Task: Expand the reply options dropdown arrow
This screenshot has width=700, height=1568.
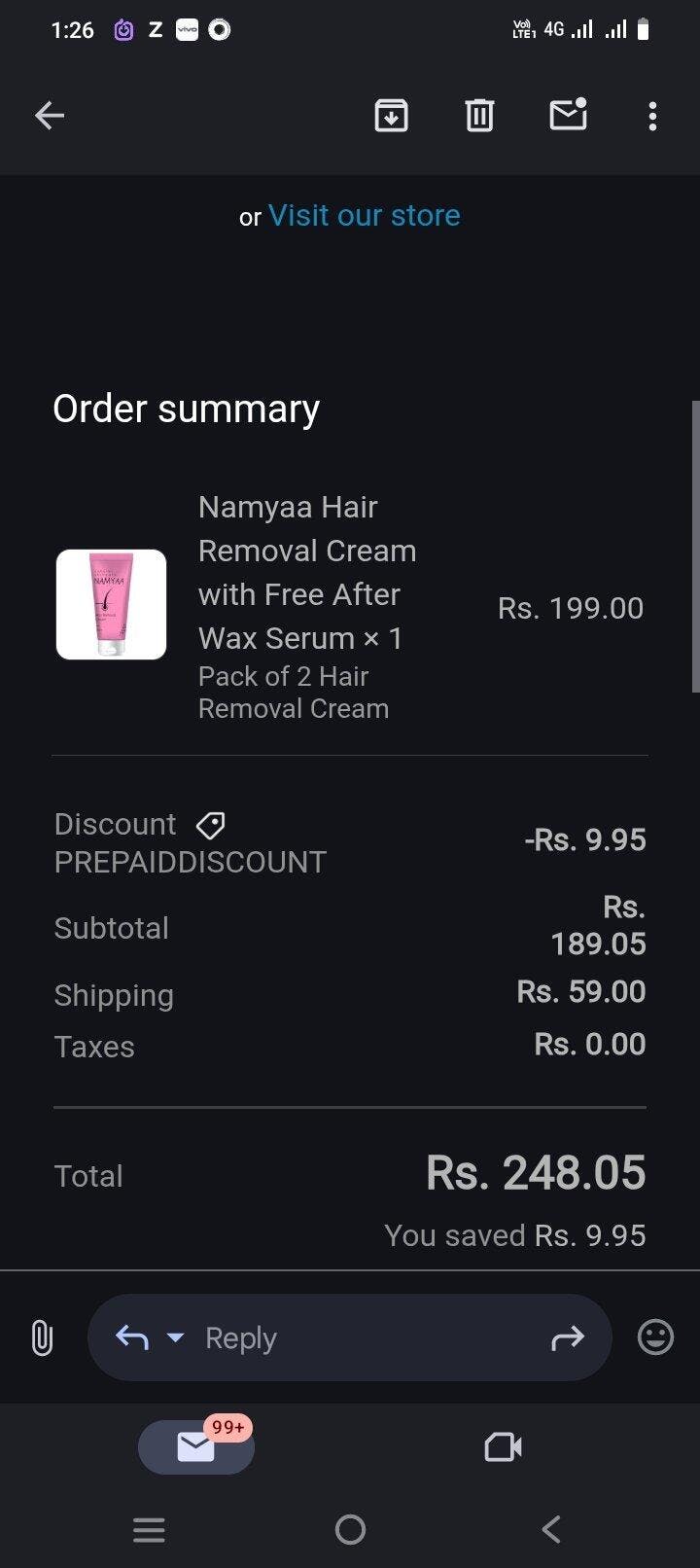Action: pyautogui.click(x=175, y=1337)
